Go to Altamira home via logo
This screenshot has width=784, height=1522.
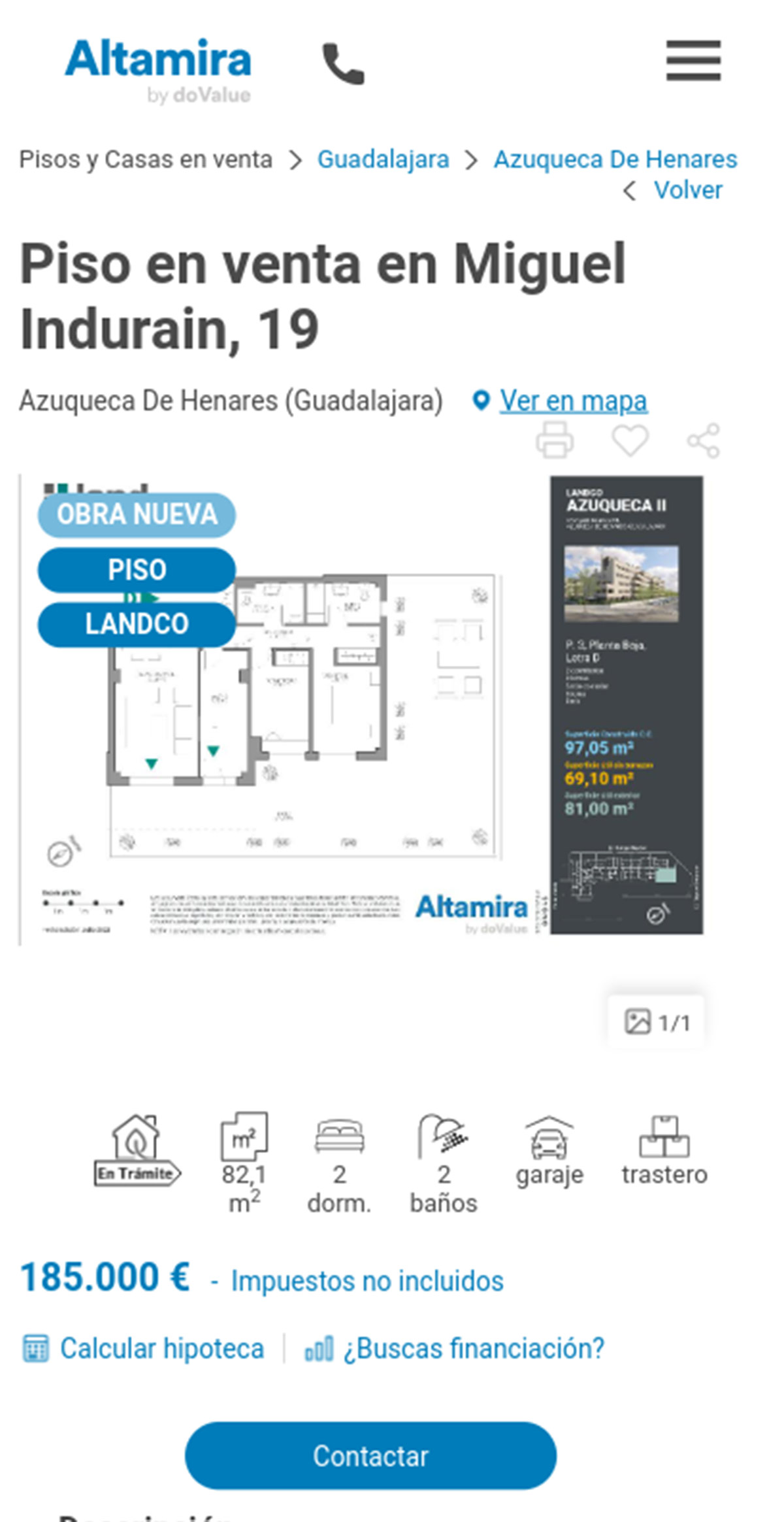pyautogui.click(x=158, y=69)
